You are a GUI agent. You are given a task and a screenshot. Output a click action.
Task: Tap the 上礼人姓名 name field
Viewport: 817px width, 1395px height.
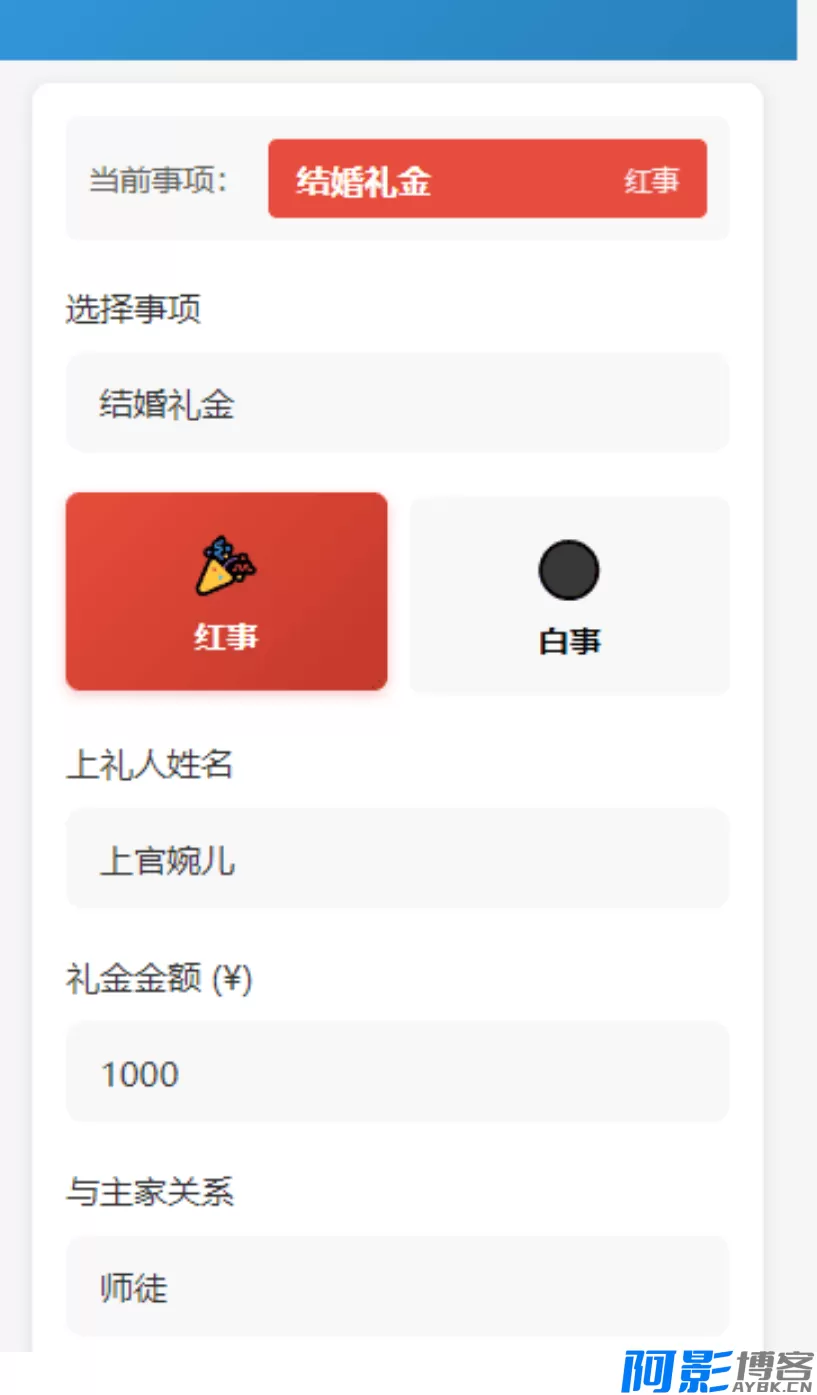(397, 860)
